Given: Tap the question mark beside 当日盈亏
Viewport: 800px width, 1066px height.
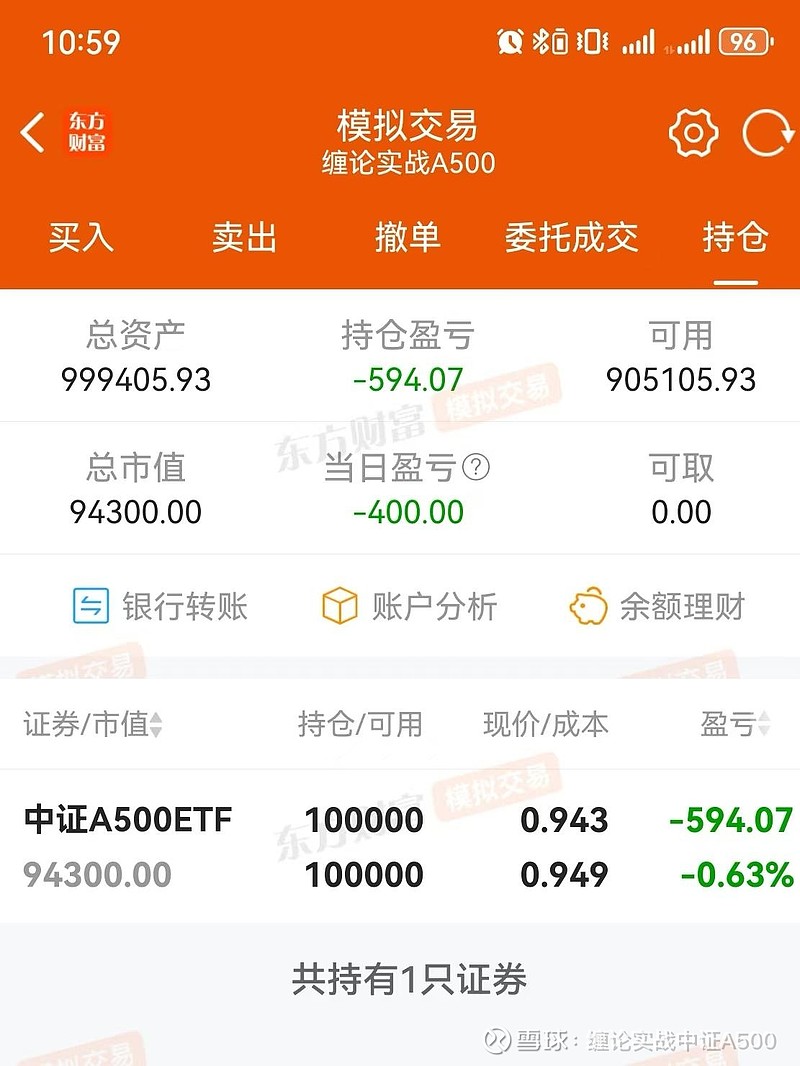Looking at the screenshot, I should [x=474, y=469].
